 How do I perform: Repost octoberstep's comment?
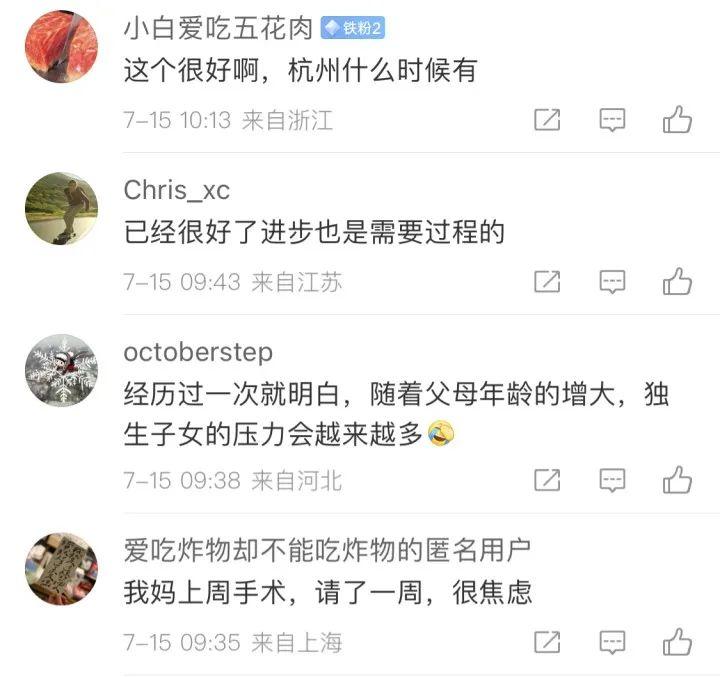coord(547,480)
